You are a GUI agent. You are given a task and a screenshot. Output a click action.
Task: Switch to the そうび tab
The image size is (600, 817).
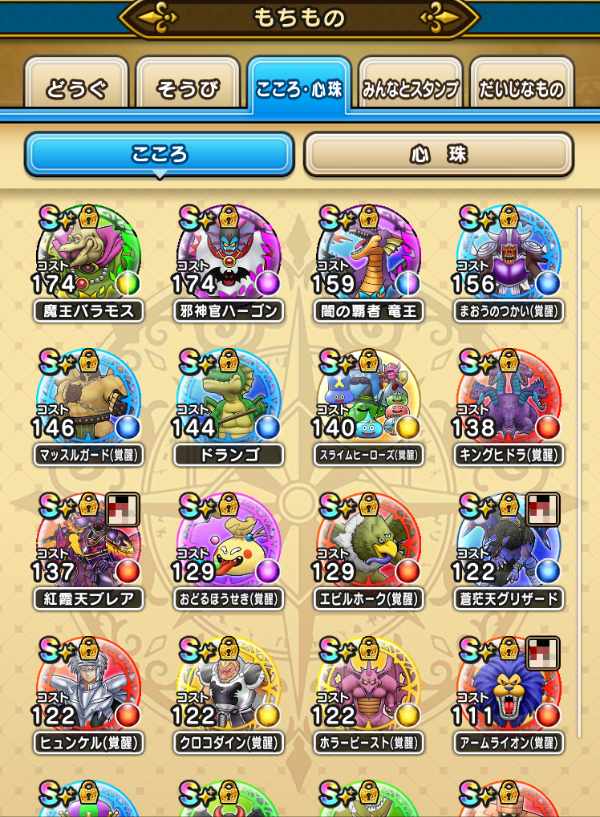187,90
